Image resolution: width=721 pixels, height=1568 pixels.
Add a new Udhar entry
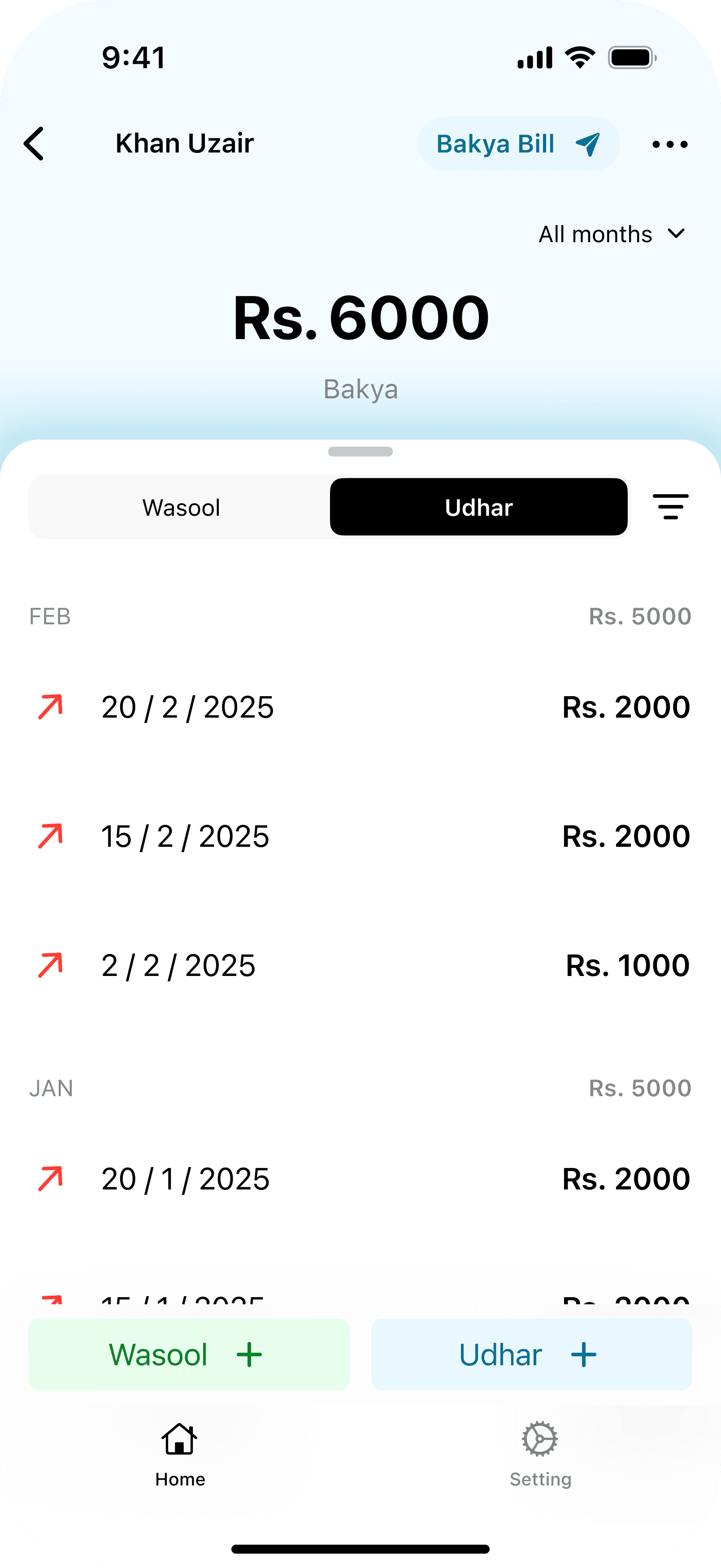tap(531, 1355)
